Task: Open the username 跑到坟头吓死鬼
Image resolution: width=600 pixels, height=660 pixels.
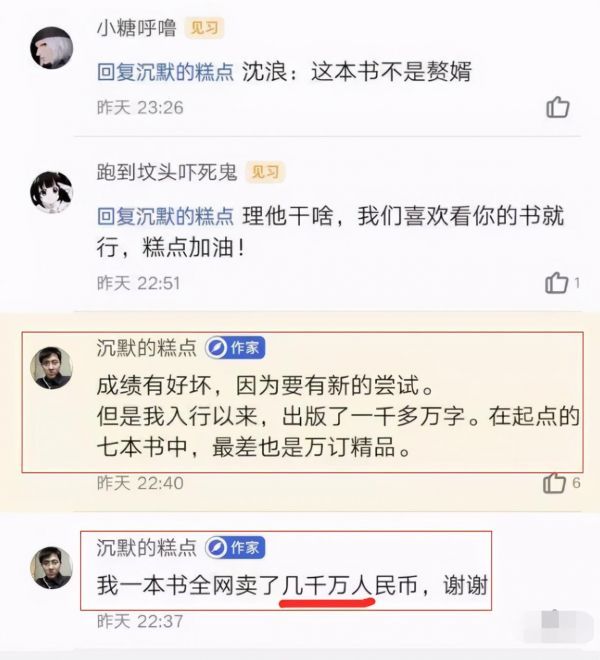Action: tap(166, 173)
